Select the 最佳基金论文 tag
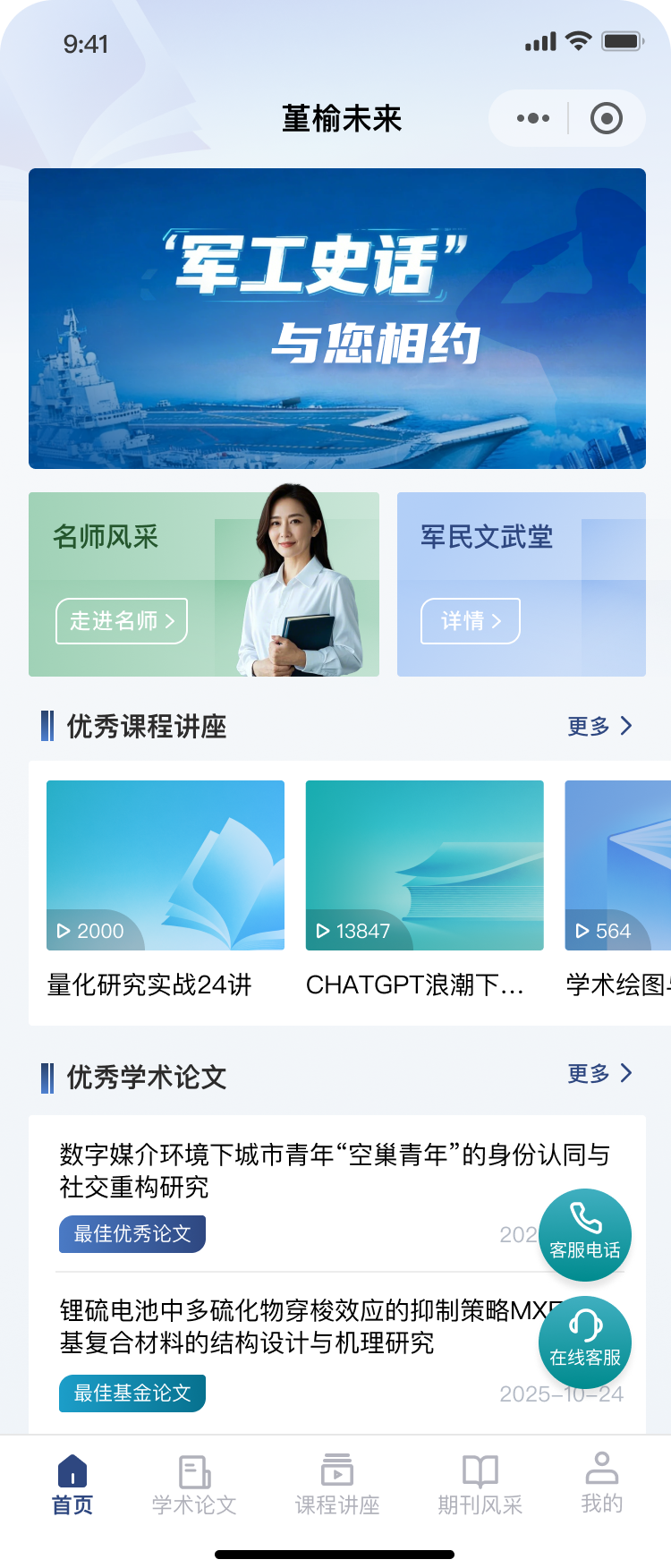Viewport: 671px width, 1568px height. pos(132,1393)
